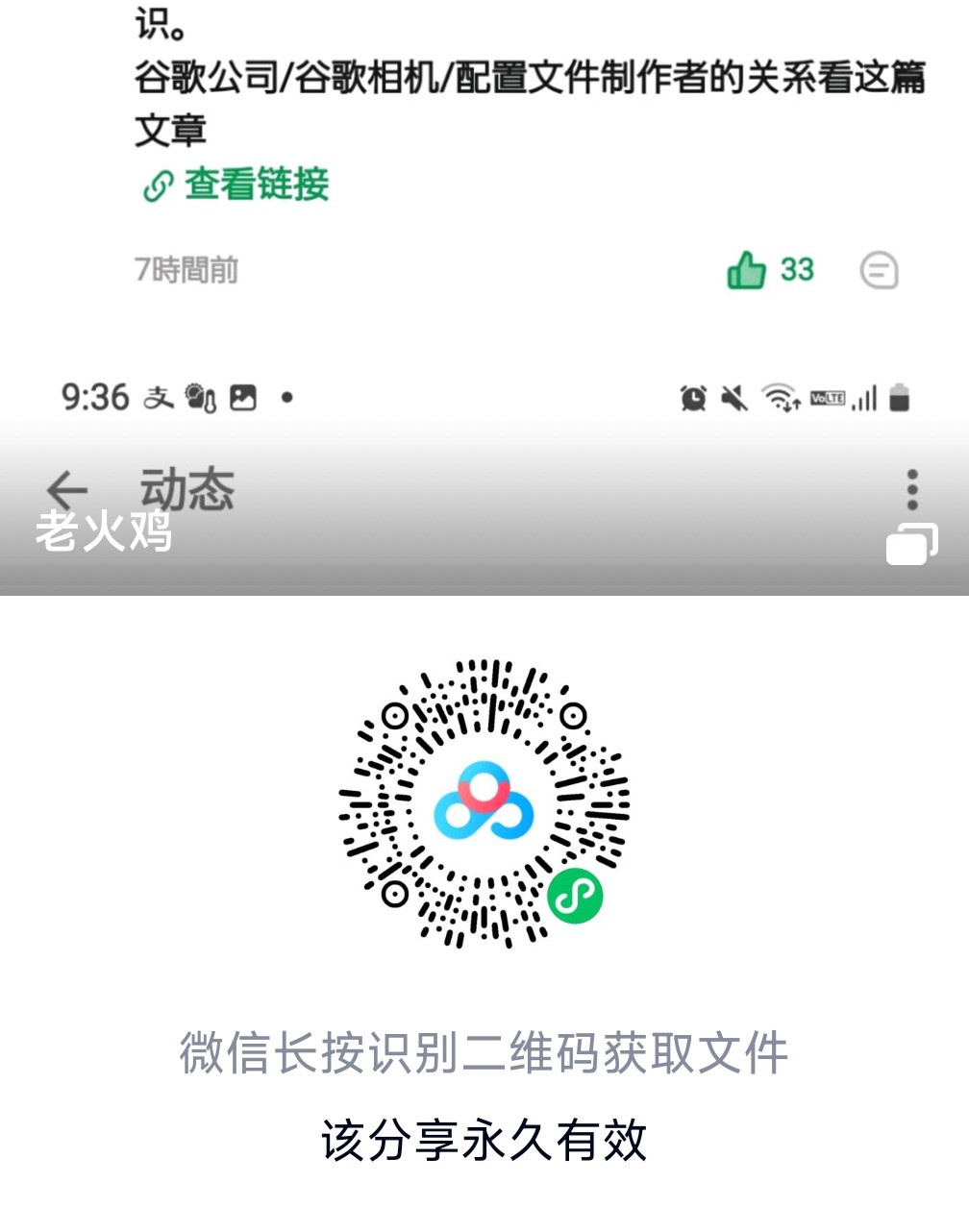Image resolution: width=969 pixels, height=1232 pixels.
Task: Select the 动态 page title
Action: coord(187,488)
